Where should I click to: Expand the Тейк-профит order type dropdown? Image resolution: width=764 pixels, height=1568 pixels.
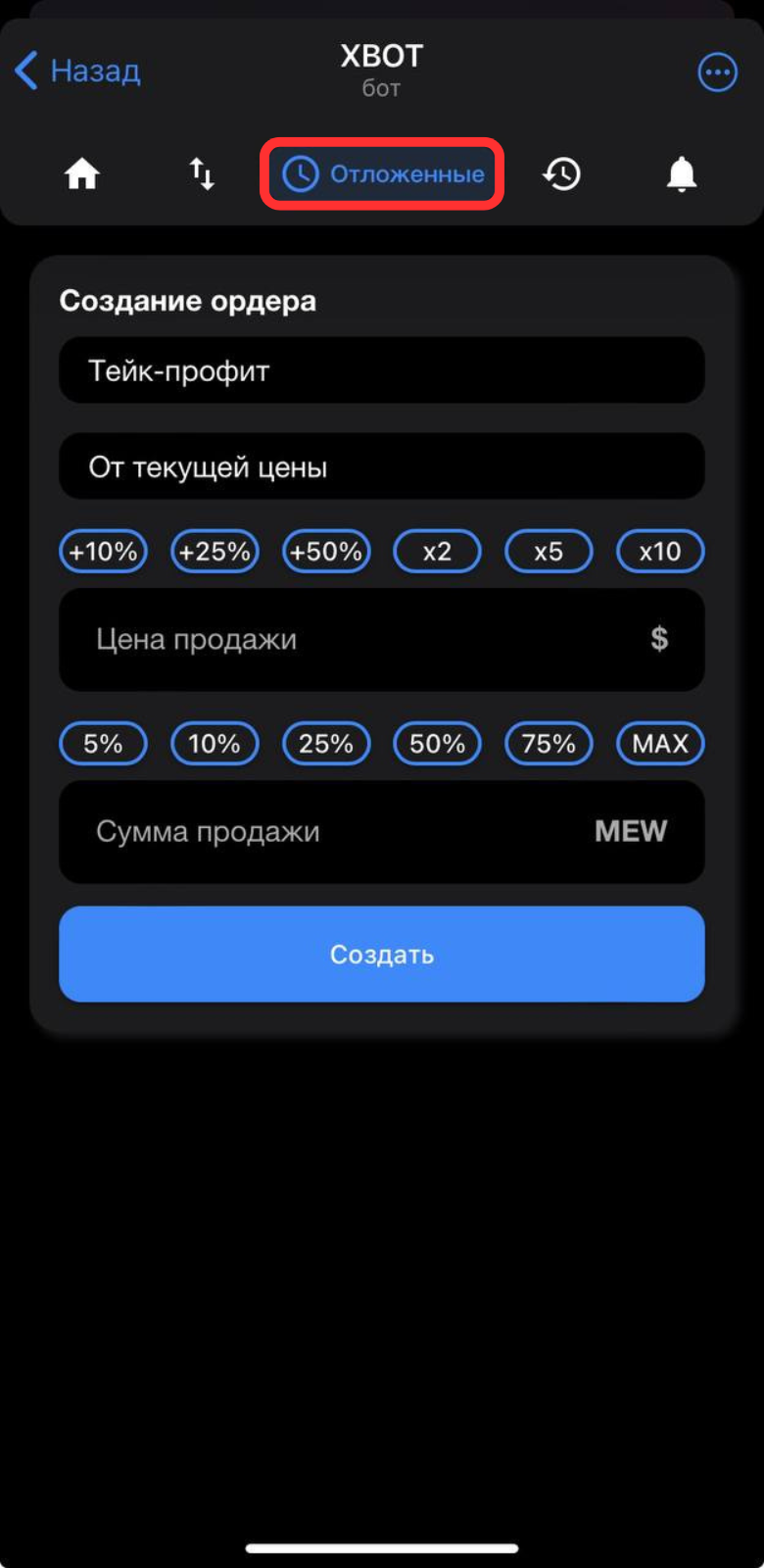coord(382,370)
